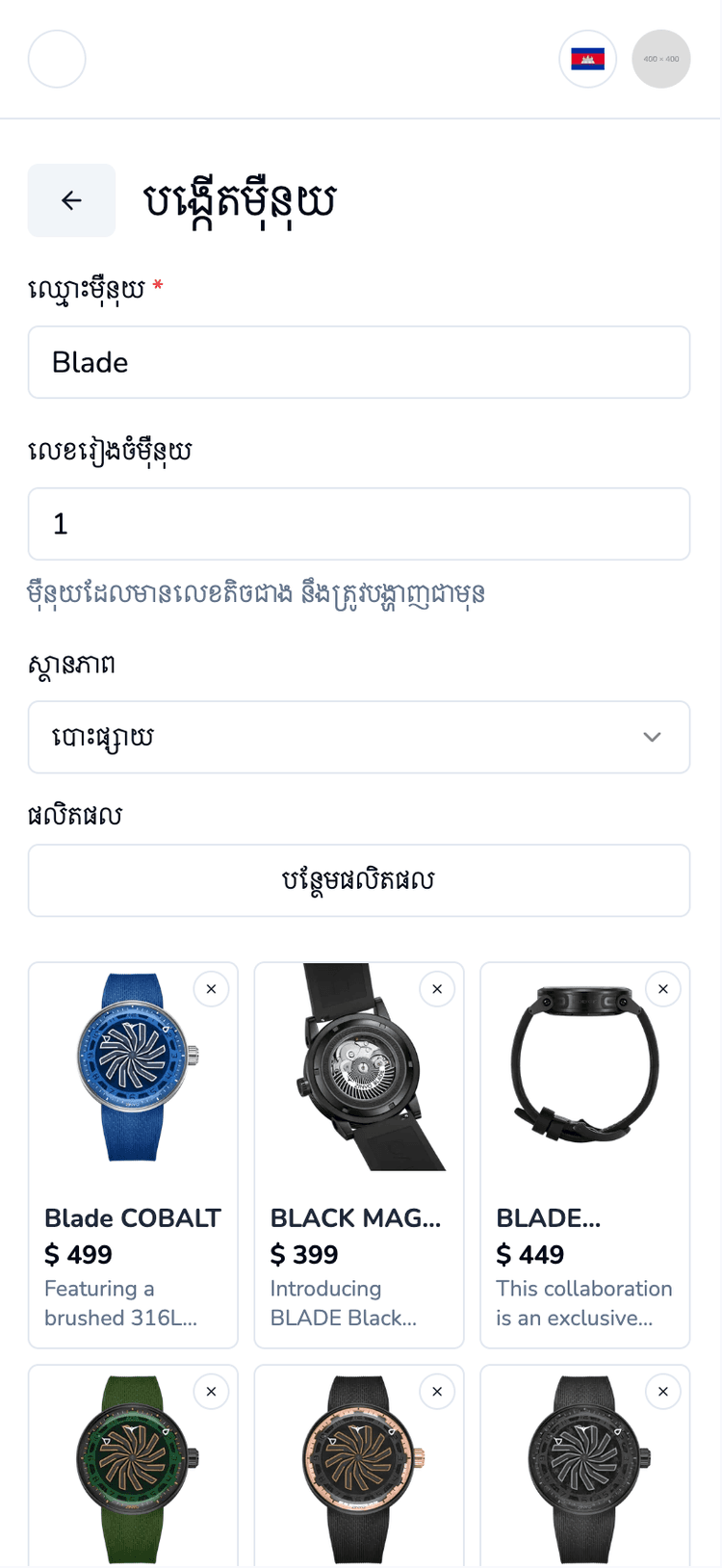Click the menu name field containing Blade
The image size is (722, 1568).
tap(359, 362)
